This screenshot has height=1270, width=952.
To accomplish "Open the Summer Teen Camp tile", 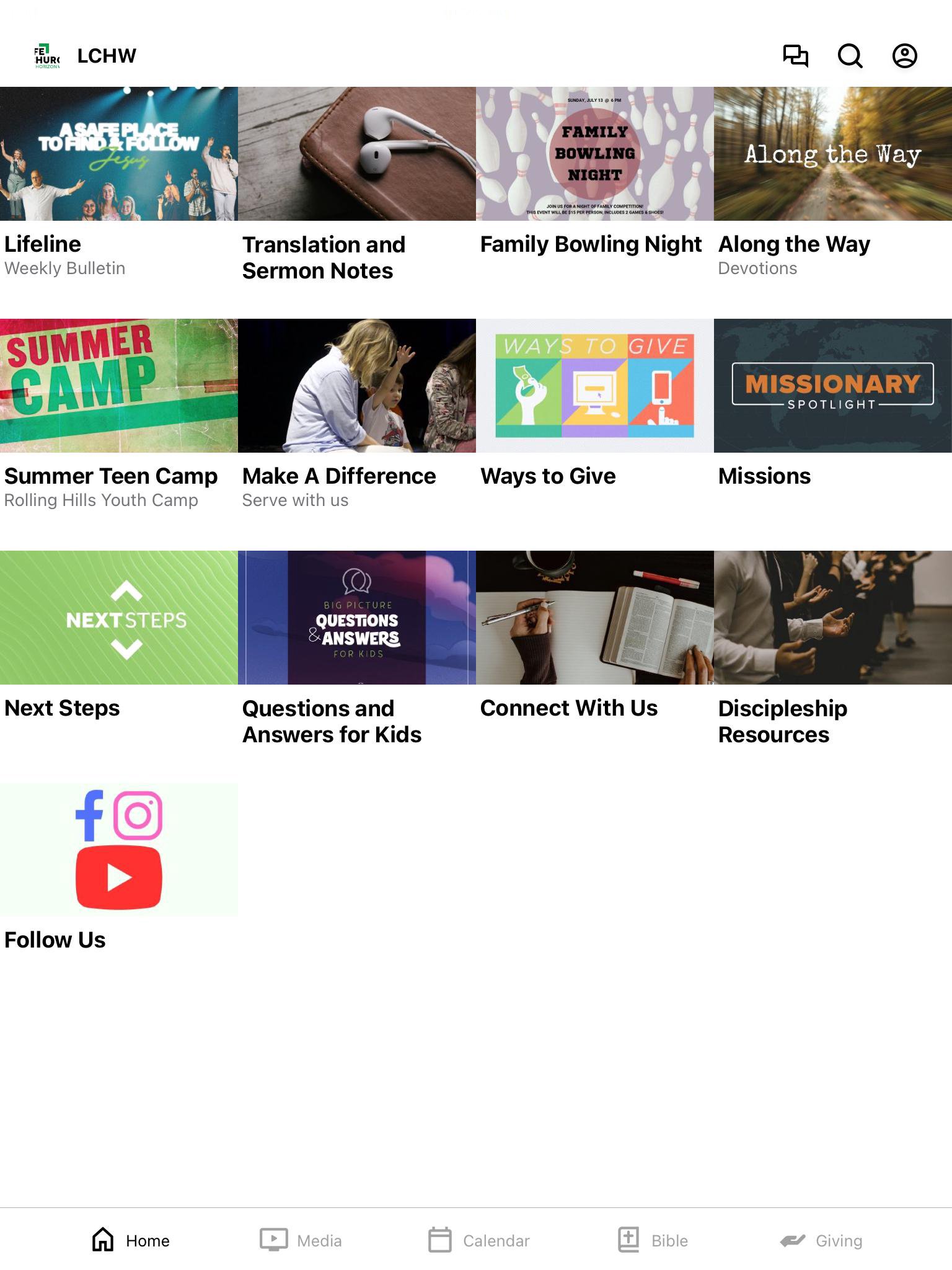I will click(x=118, y=386).
